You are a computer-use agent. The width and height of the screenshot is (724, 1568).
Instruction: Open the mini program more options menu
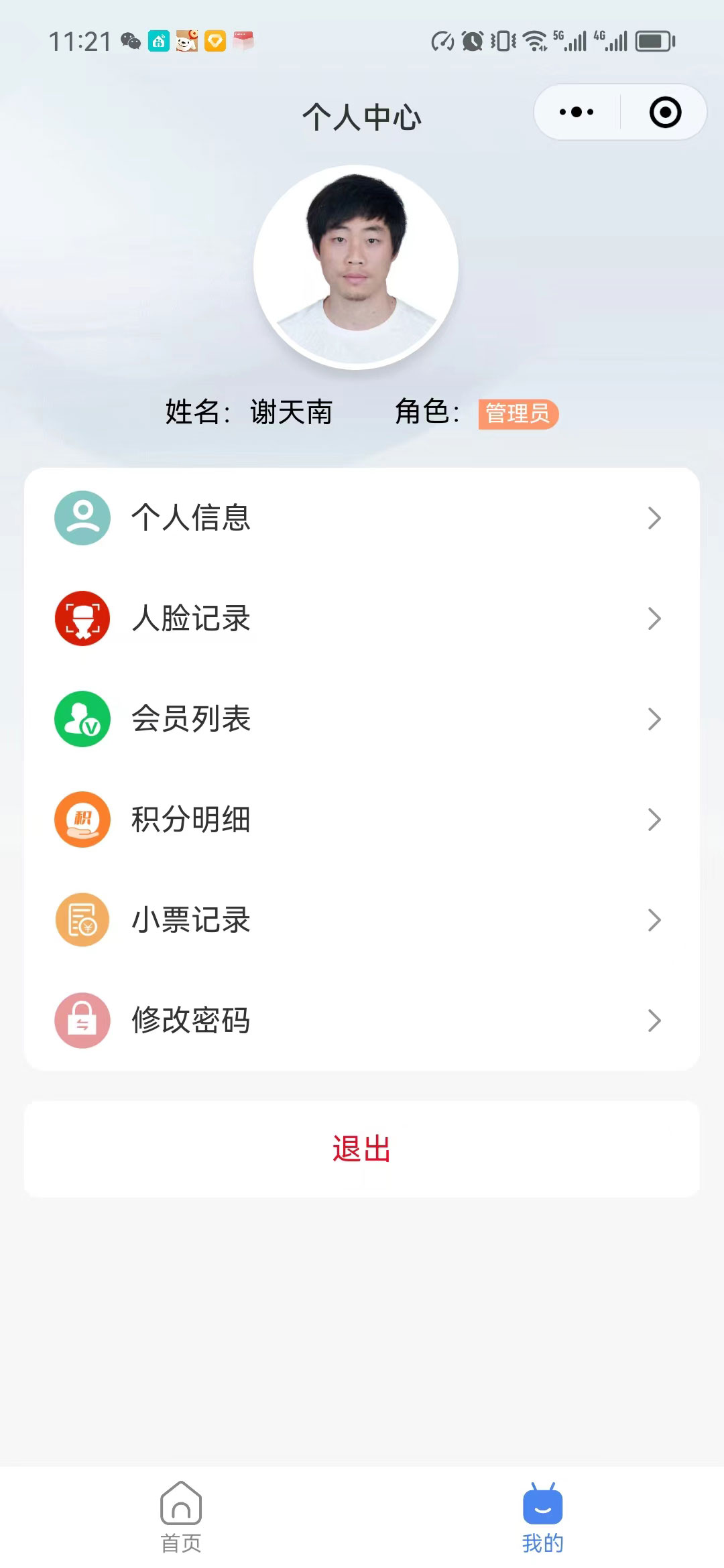pos(577,112)
